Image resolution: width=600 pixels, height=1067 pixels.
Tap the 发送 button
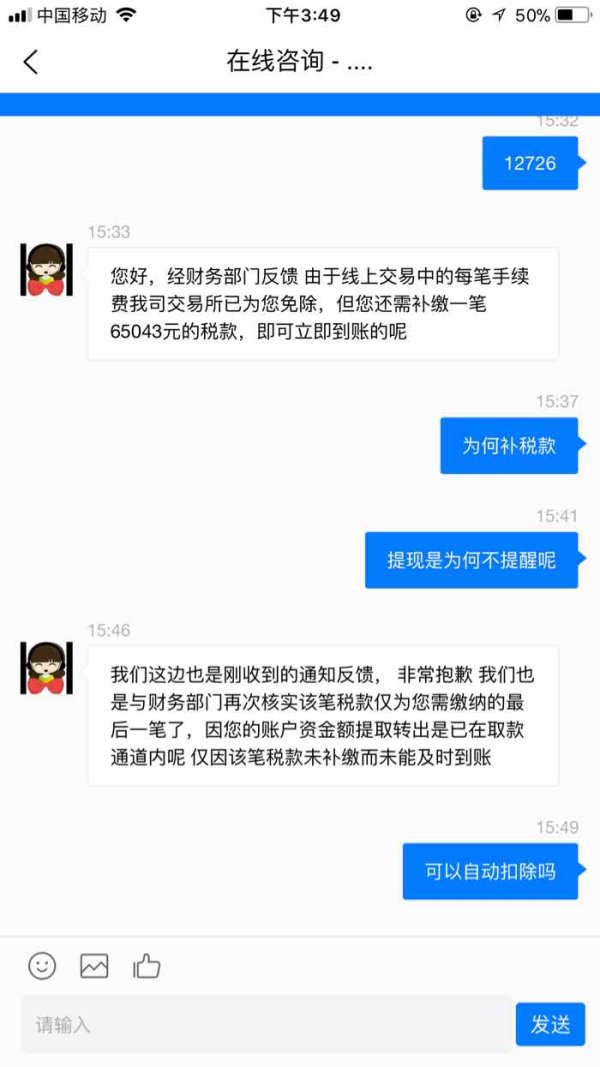pyautogui.click(x=550, y=1024)
